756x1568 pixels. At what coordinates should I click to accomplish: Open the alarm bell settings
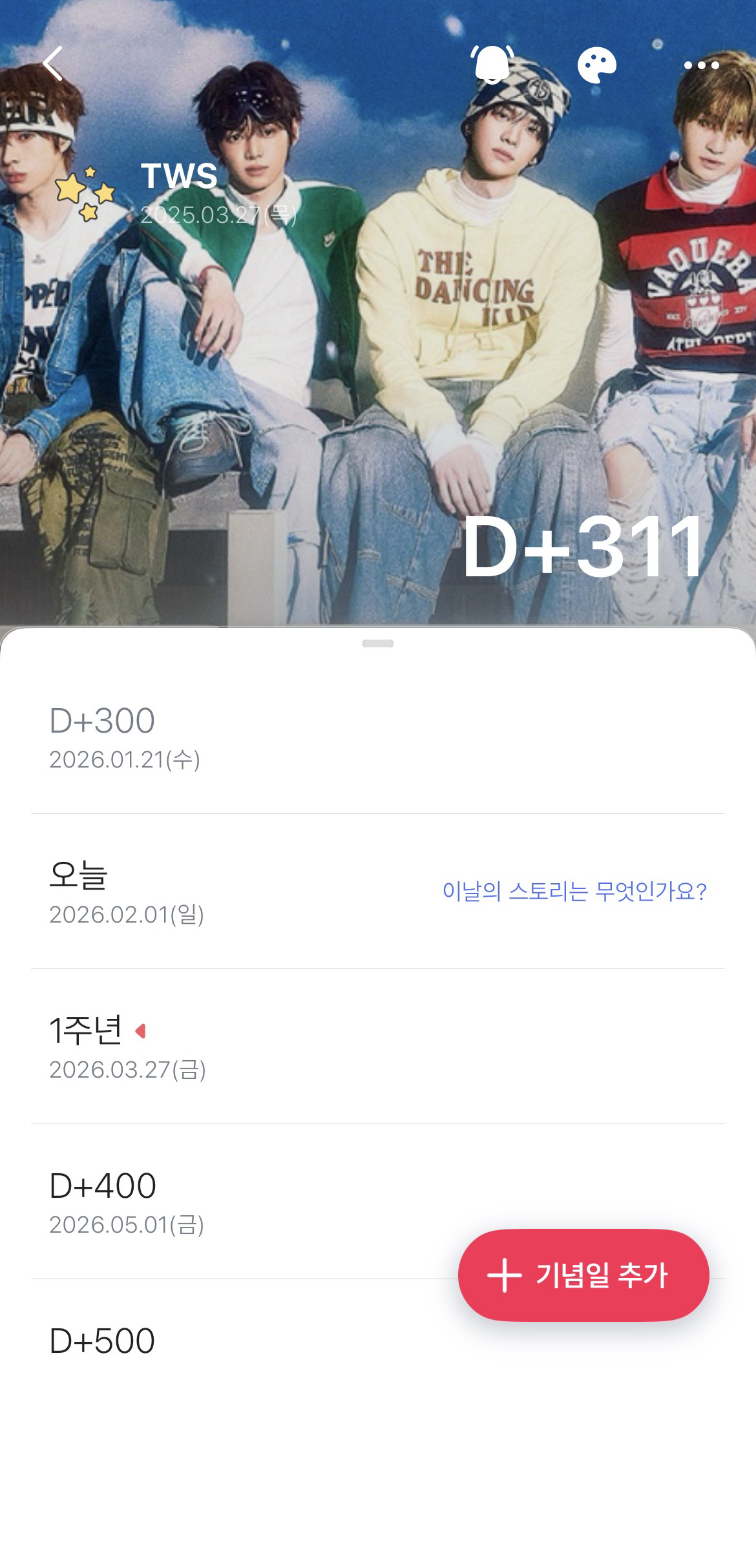(x=492, y=64)
